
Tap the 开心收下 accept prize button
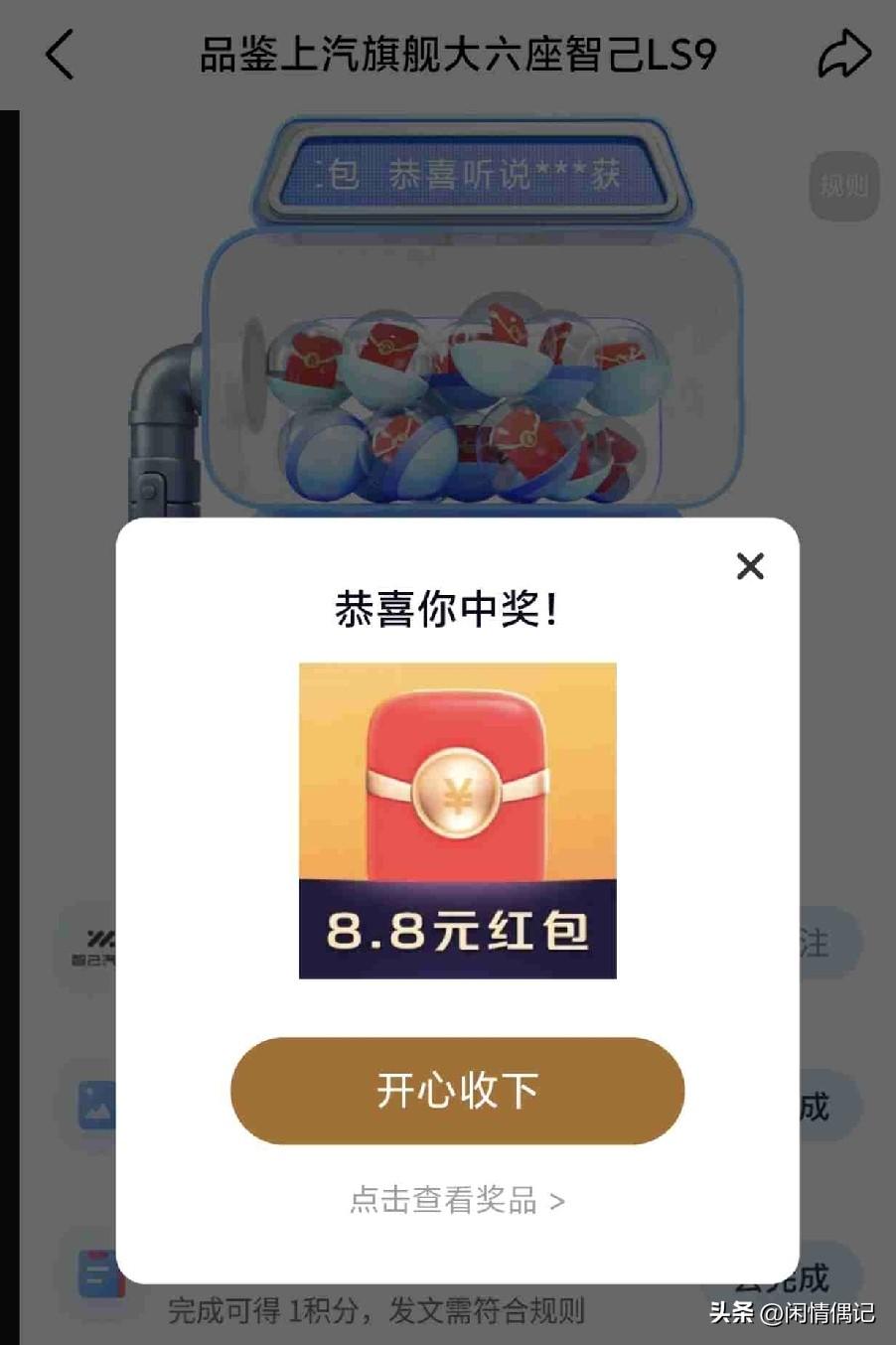pyautogui.click(x=455, y=1091)
